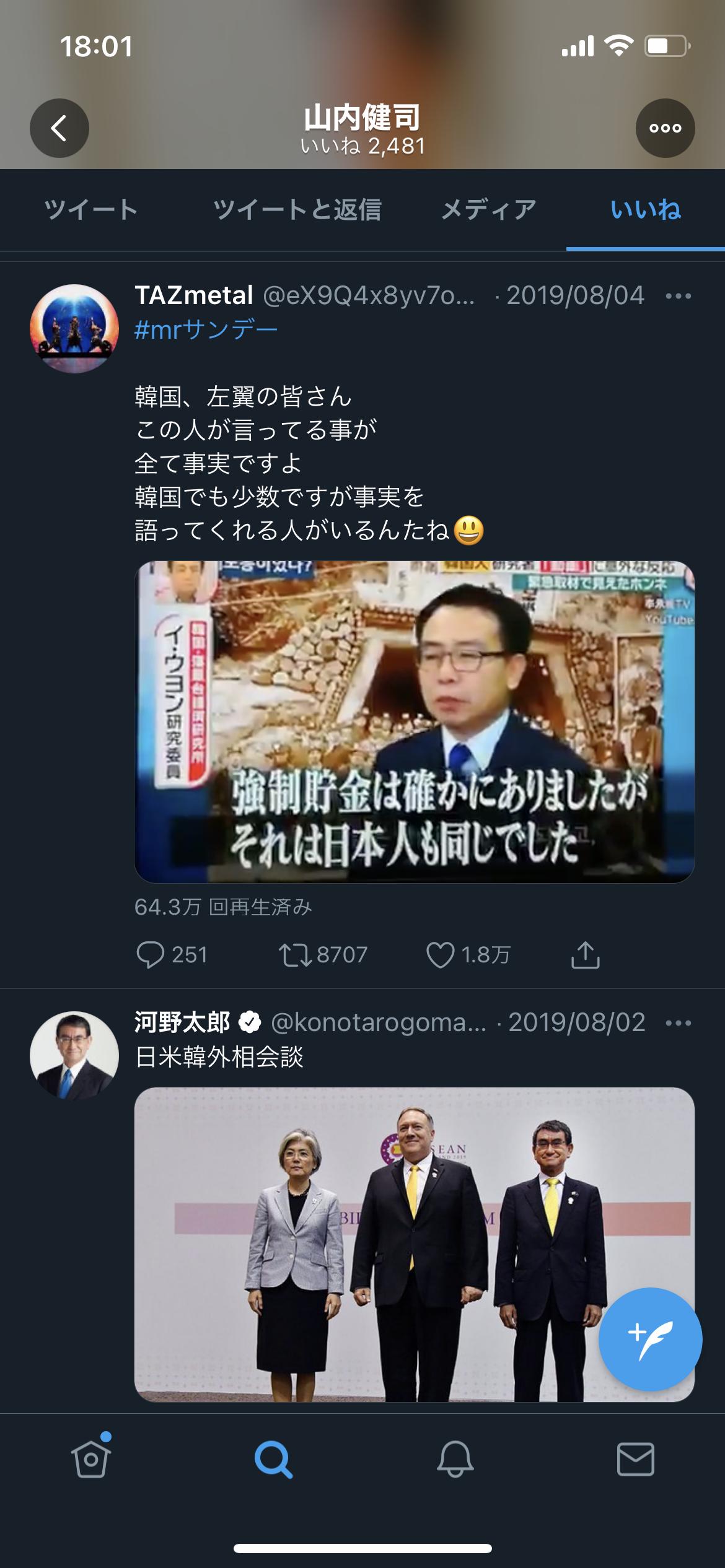
Task: Open more options on TAZmetal's tweet
Action: [678, 296]
